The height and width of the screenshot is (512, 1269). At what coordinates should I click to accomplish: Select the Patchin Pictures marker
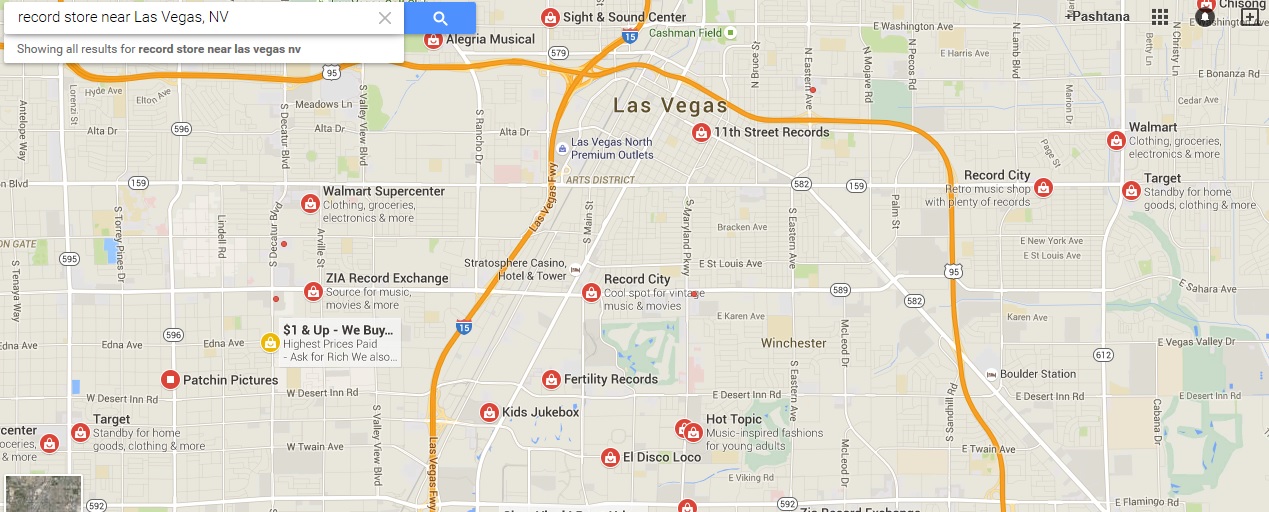coord(170,380)
